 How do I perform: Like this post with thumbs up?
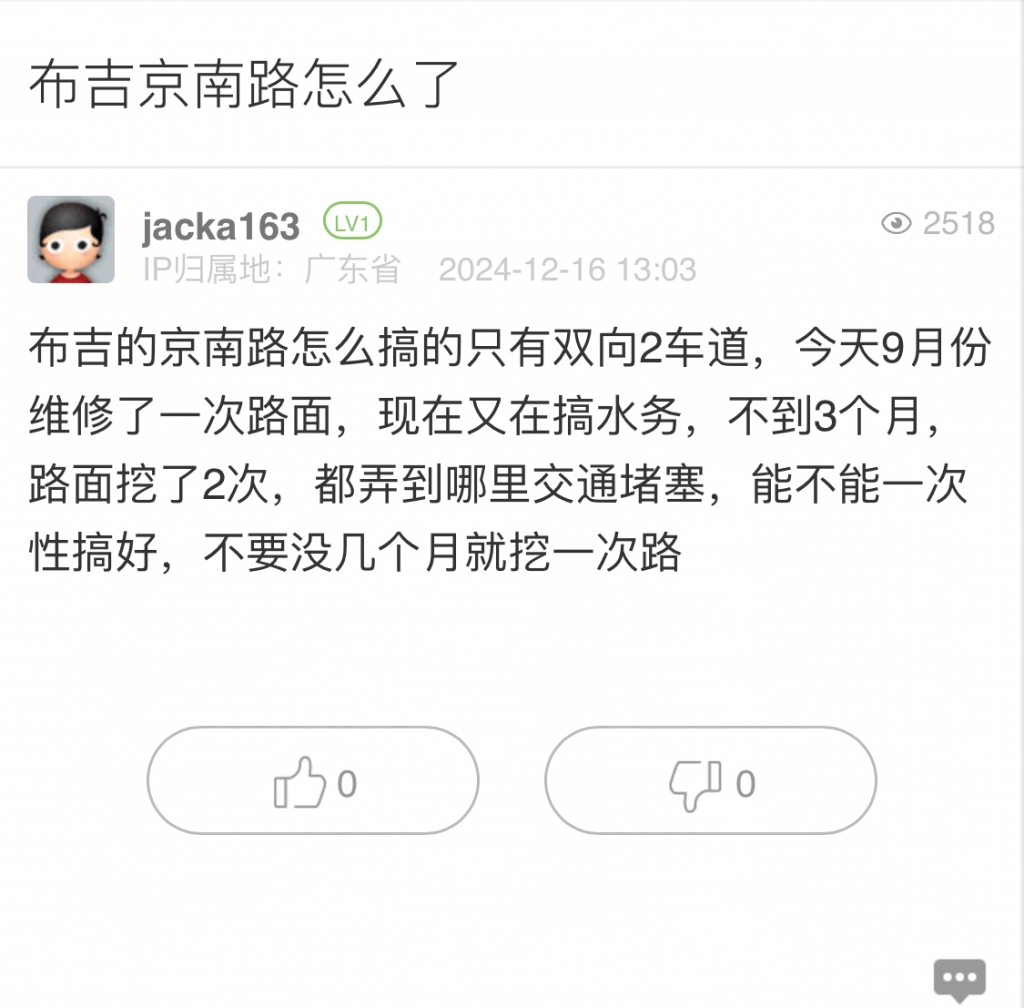[313, 782]
